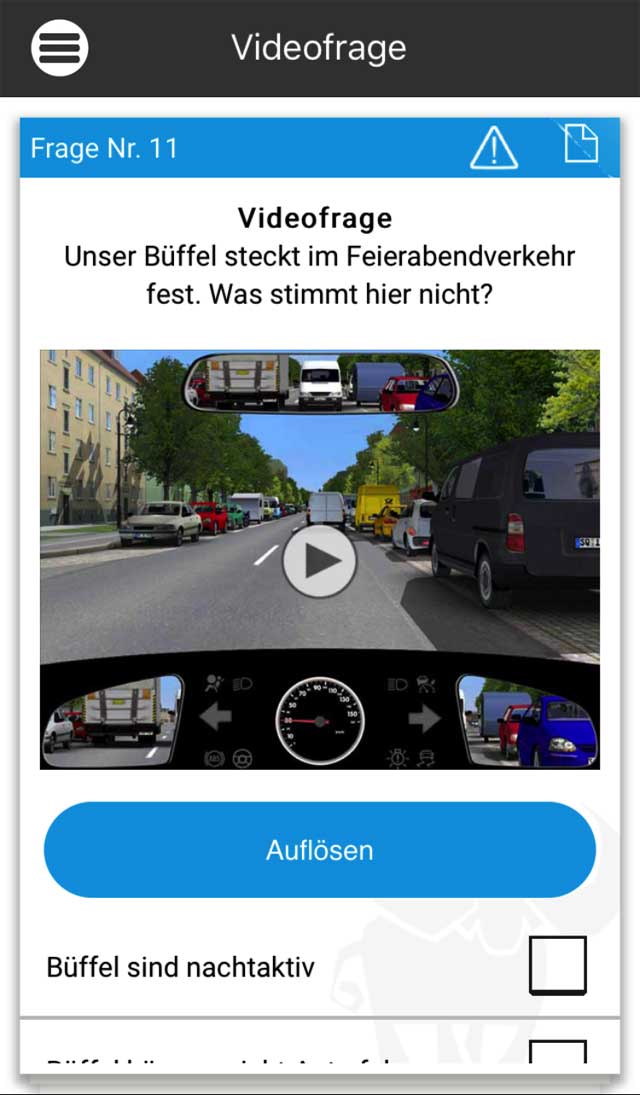
Task: Open the hamburger menu
Action: click(x=60, y=47)
